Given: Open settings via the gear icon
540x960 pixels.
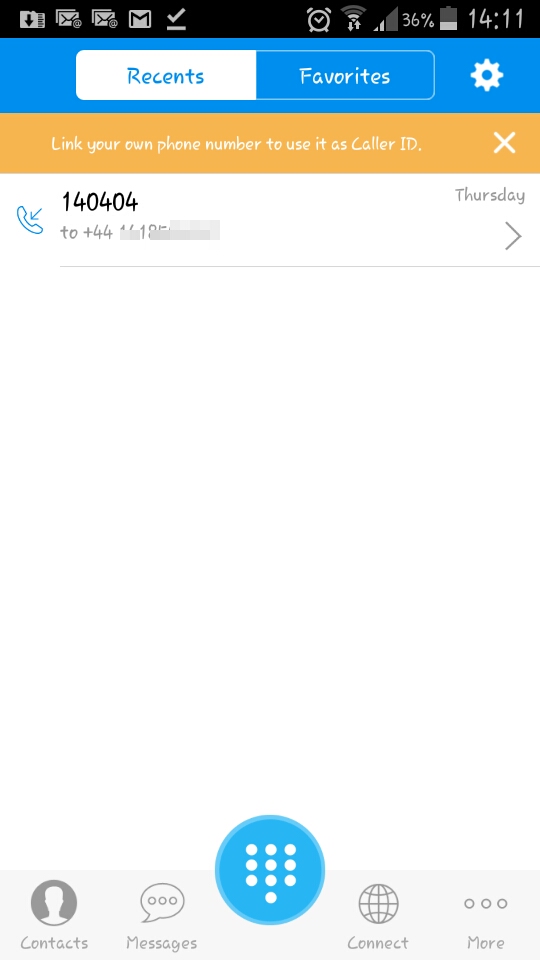Looking at the screenshot, I should click(x=487, y=76).
